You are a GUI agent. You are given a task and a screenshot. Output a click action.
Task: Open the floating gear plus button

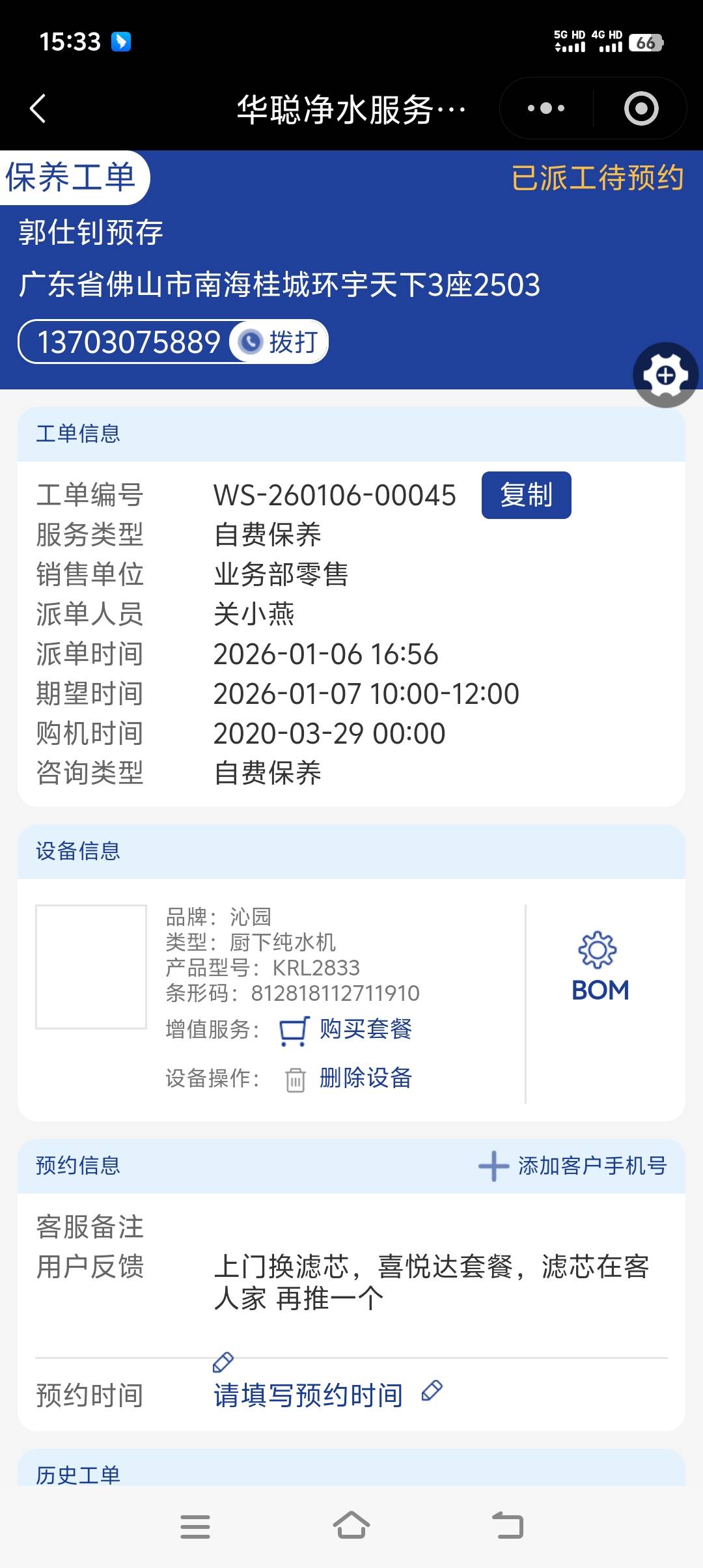pyautogui.click(x=665, y=375)
